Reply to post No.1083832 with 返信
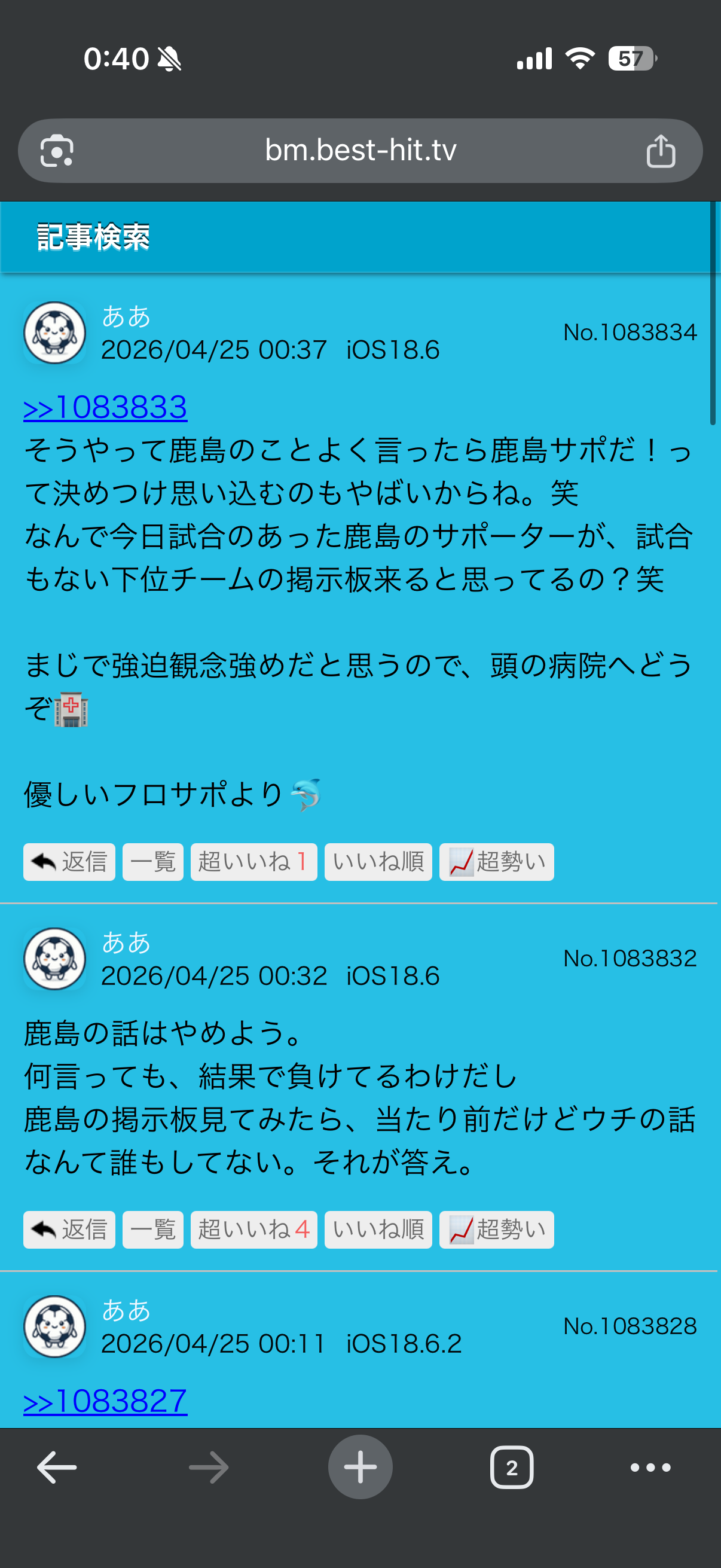 tap(69, 1229)
